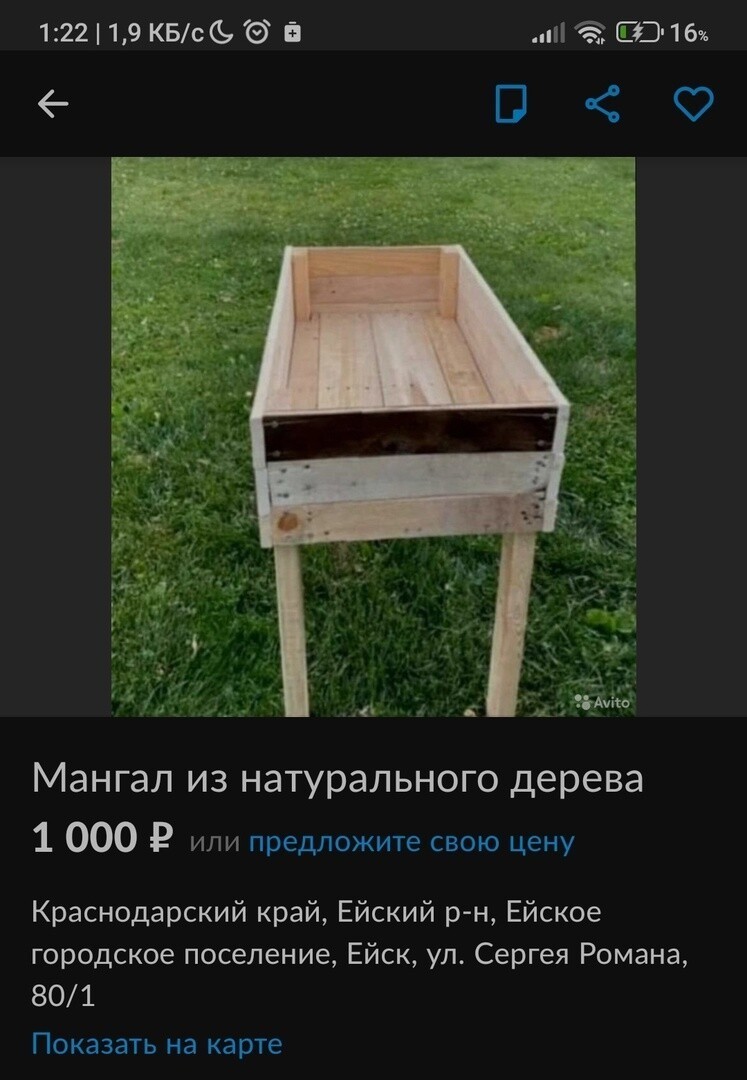Open 'Показать на карте' map link

coord(157,1044)
